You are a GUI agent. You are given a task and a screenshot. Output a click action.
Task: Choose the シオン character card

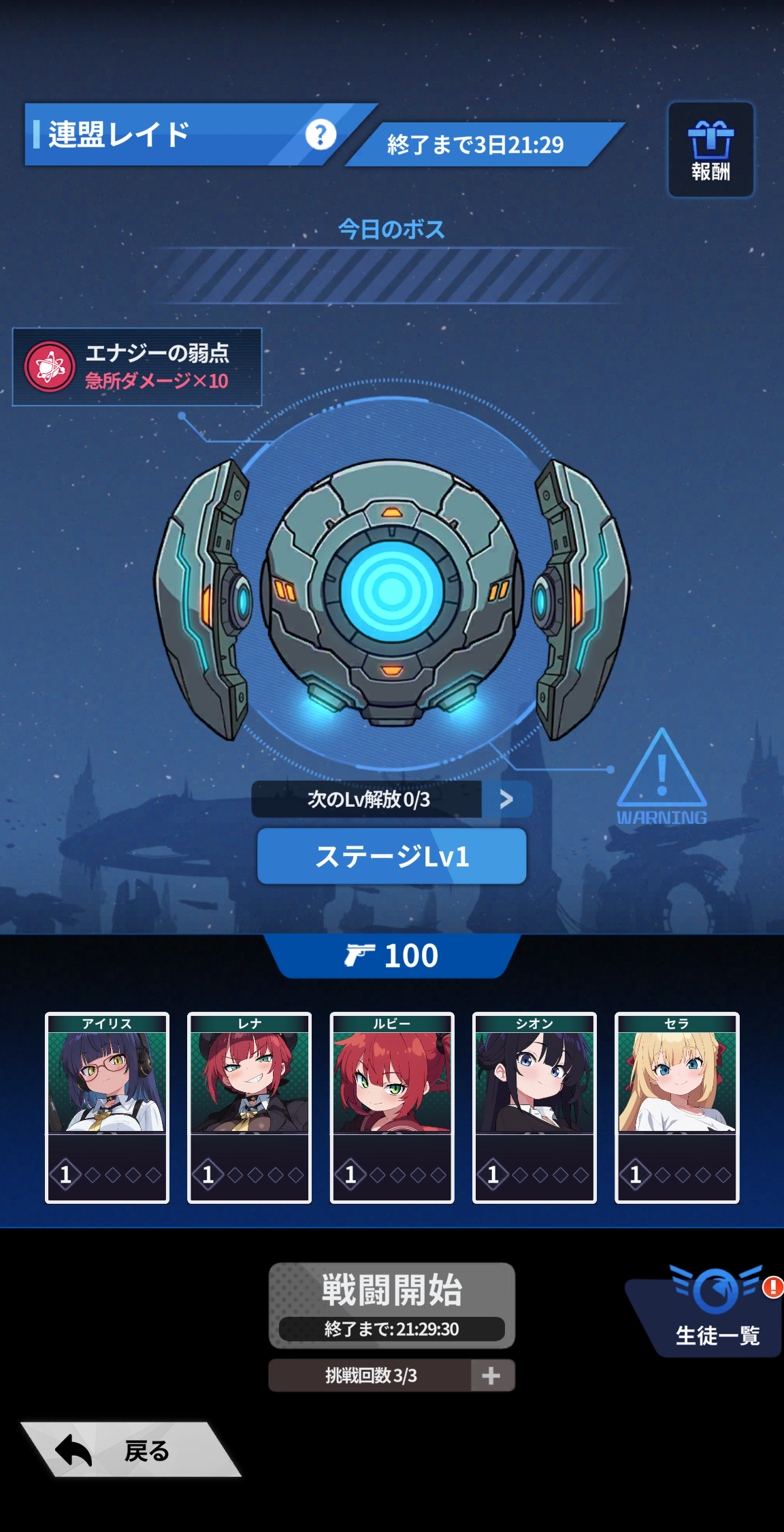(x=534, y=1108)
